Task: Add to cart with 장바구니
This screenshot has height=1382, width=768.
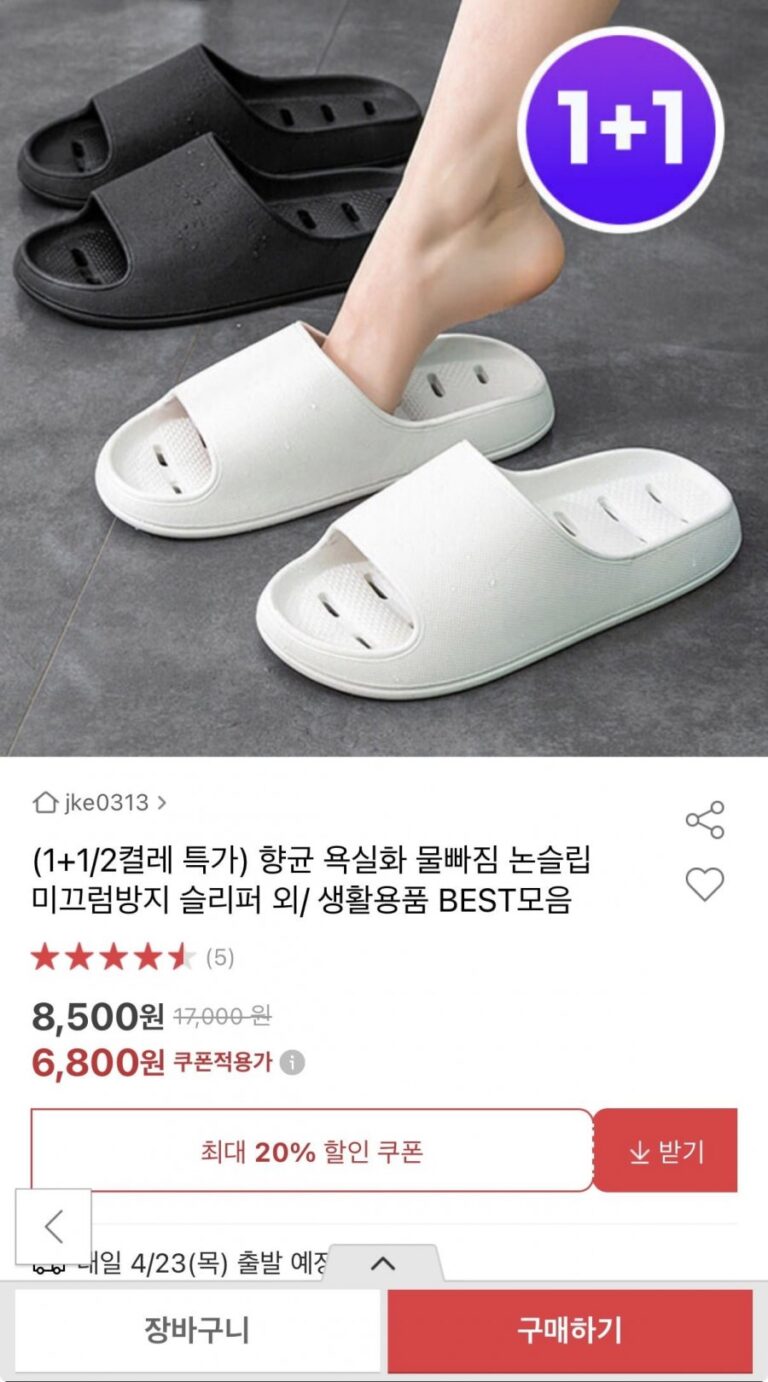Action: click(x=197, y=1330)
